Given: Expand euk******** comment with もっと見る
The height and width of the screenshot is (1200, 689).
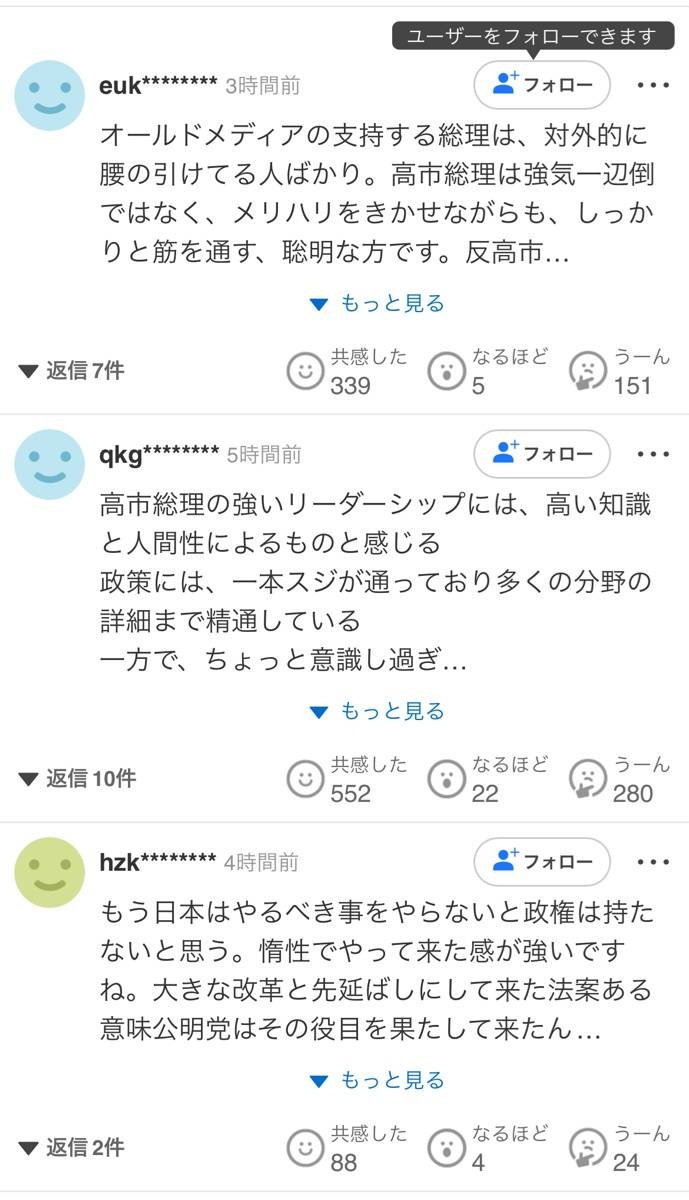Looking at the screenshot, I should [x=377, y=303].
